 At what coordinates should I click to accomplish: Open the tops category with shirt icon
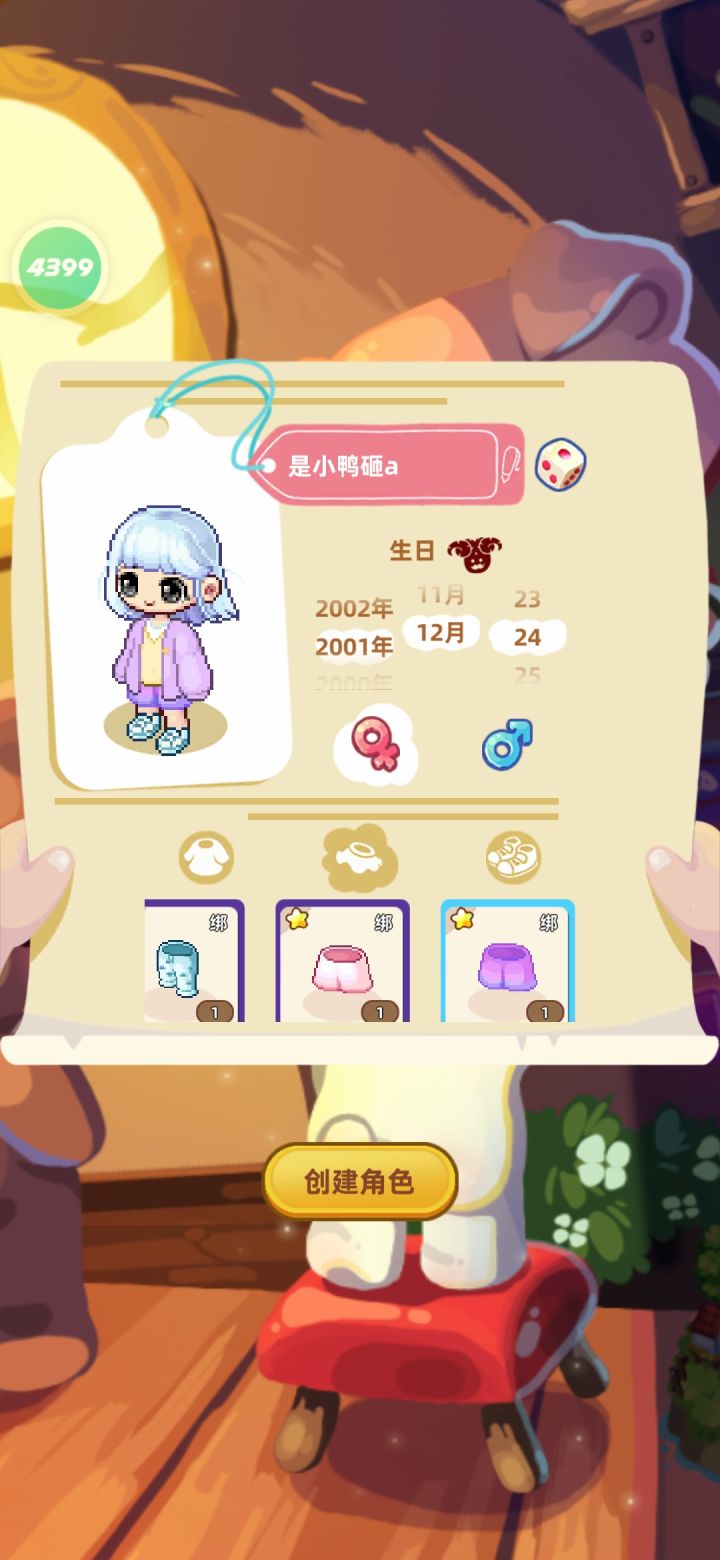click(205, 857)
